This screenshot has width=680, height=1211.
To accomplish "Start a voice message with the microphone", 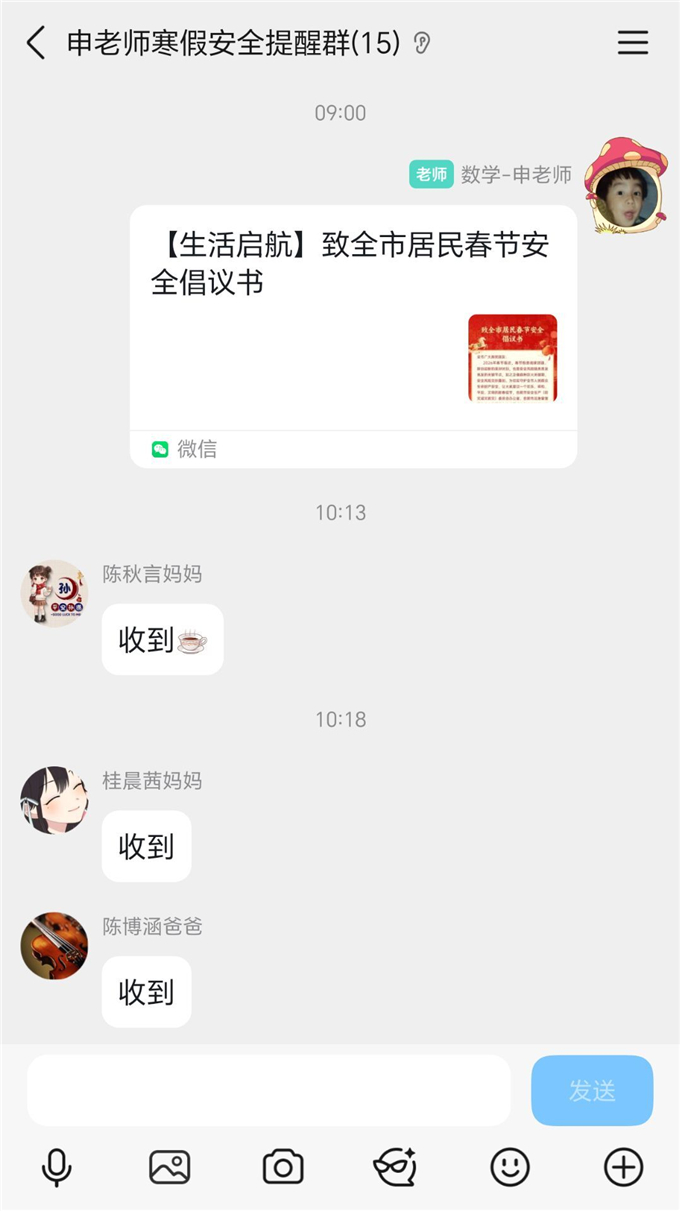I will (56, 1167).
